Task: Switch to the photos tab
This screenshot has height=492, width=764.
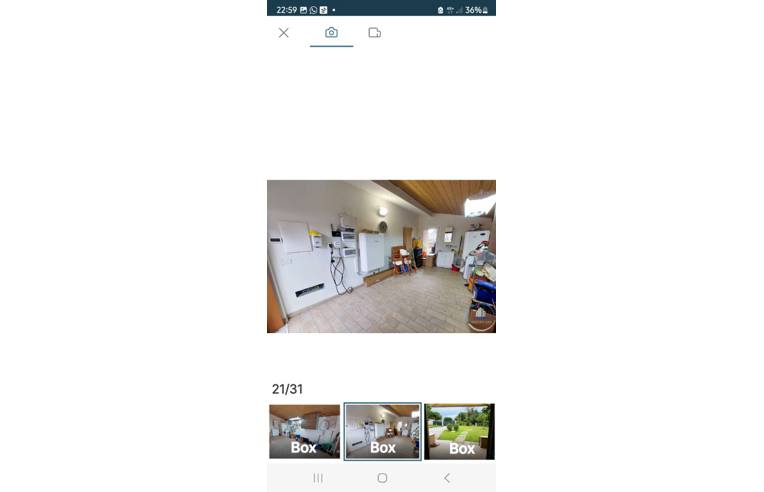Action: coord(331,33)
